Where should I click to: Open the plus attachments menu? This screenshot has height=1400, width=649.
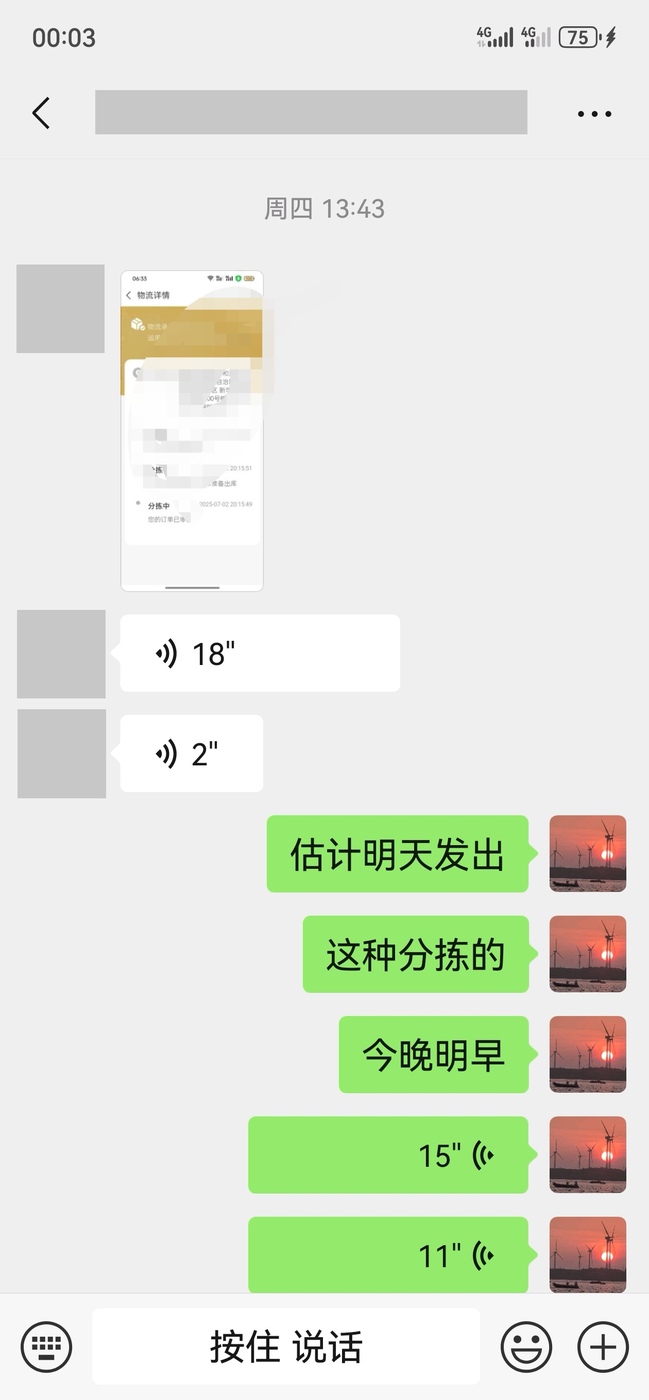[x=603, y=1346]
